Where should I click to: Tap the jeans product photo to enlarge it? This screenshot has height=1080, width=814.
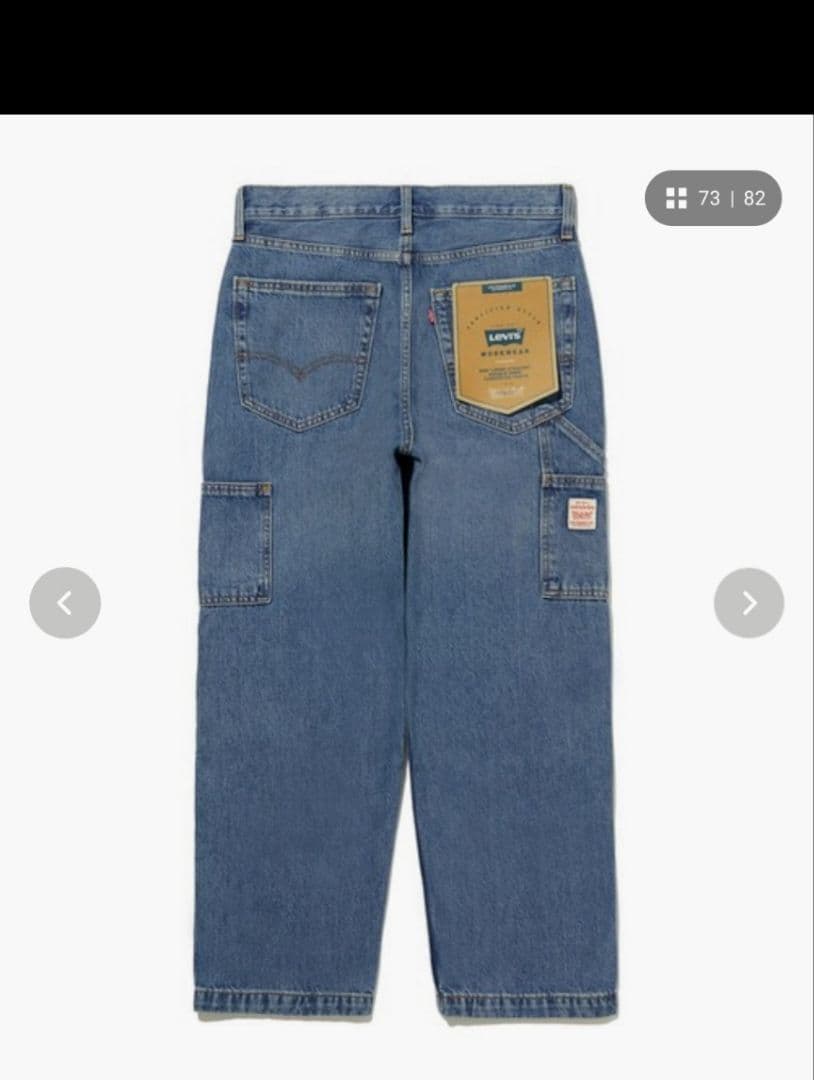pos(400,600)
